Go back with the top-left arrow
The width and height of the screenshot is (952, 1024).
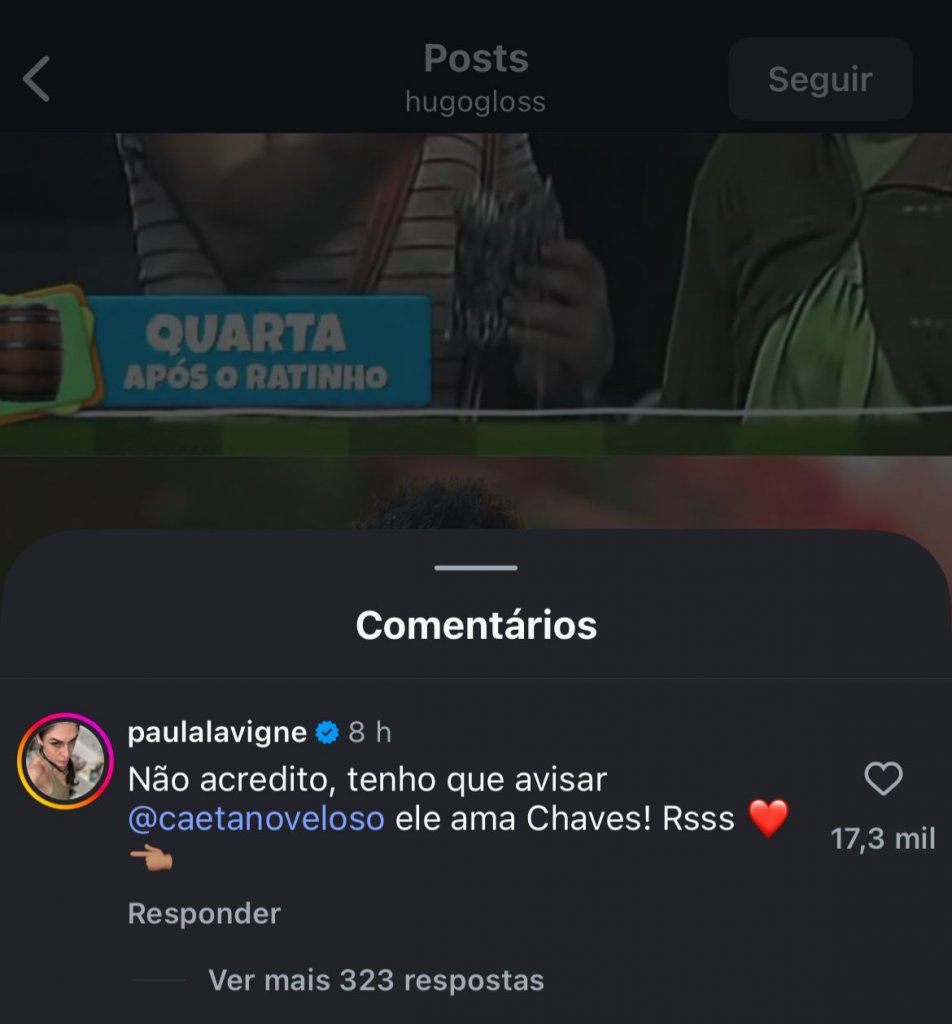tap(37, 79)
